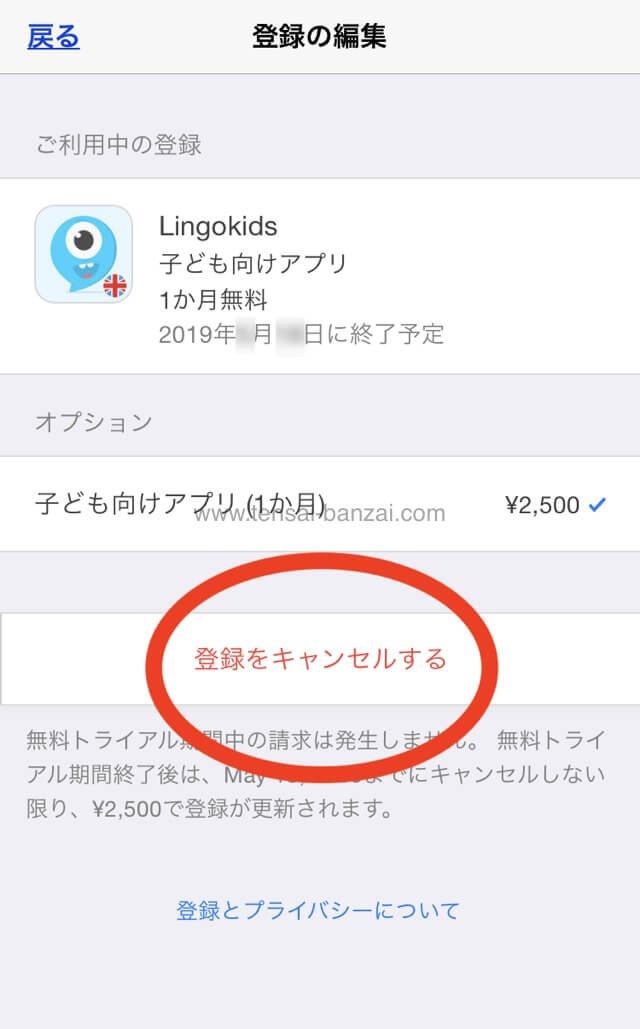Go back using the 戻る button

tap(53, 37)
